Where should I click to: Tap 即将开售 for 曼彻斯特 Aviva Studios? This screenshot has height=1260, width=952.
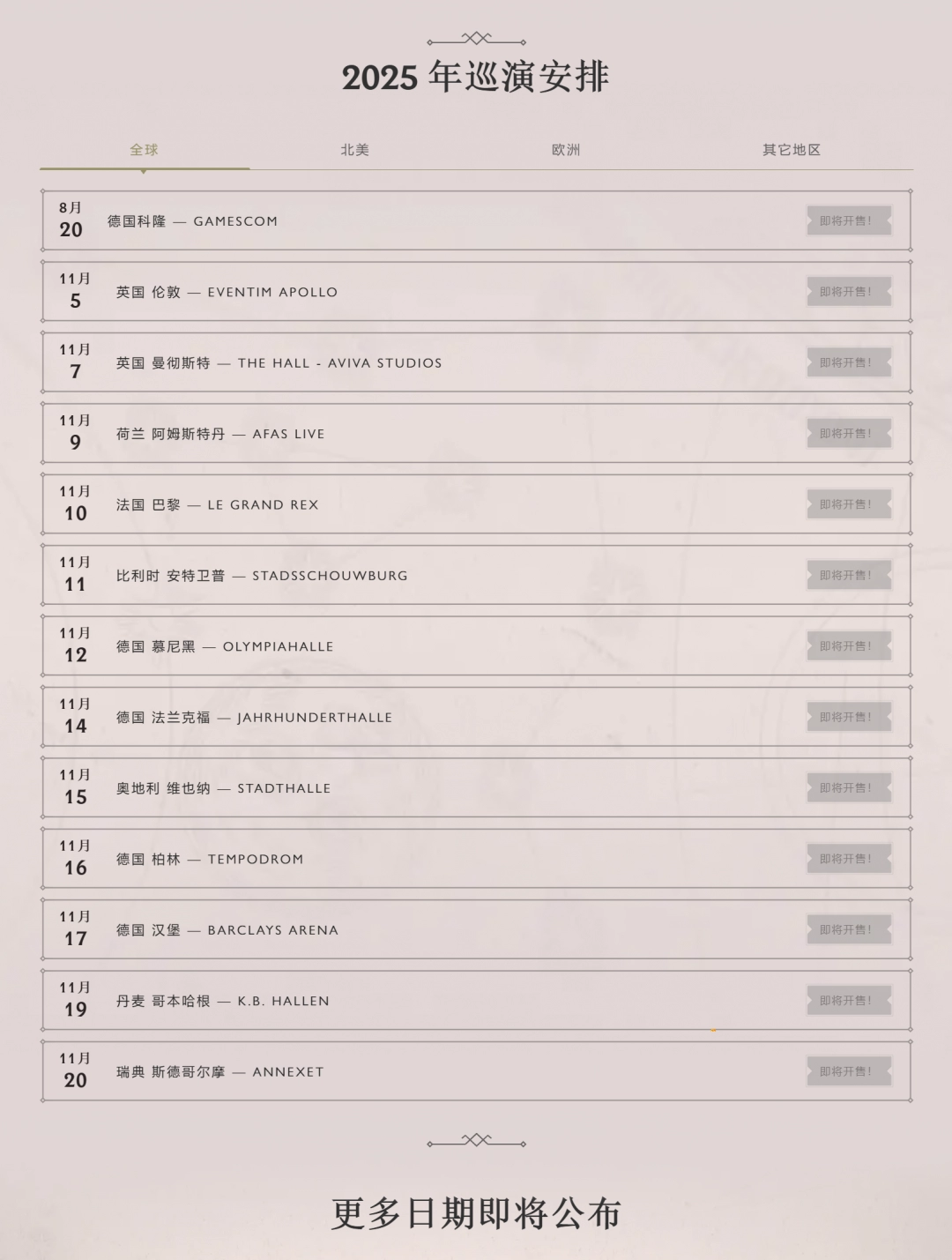coord(848,362)
